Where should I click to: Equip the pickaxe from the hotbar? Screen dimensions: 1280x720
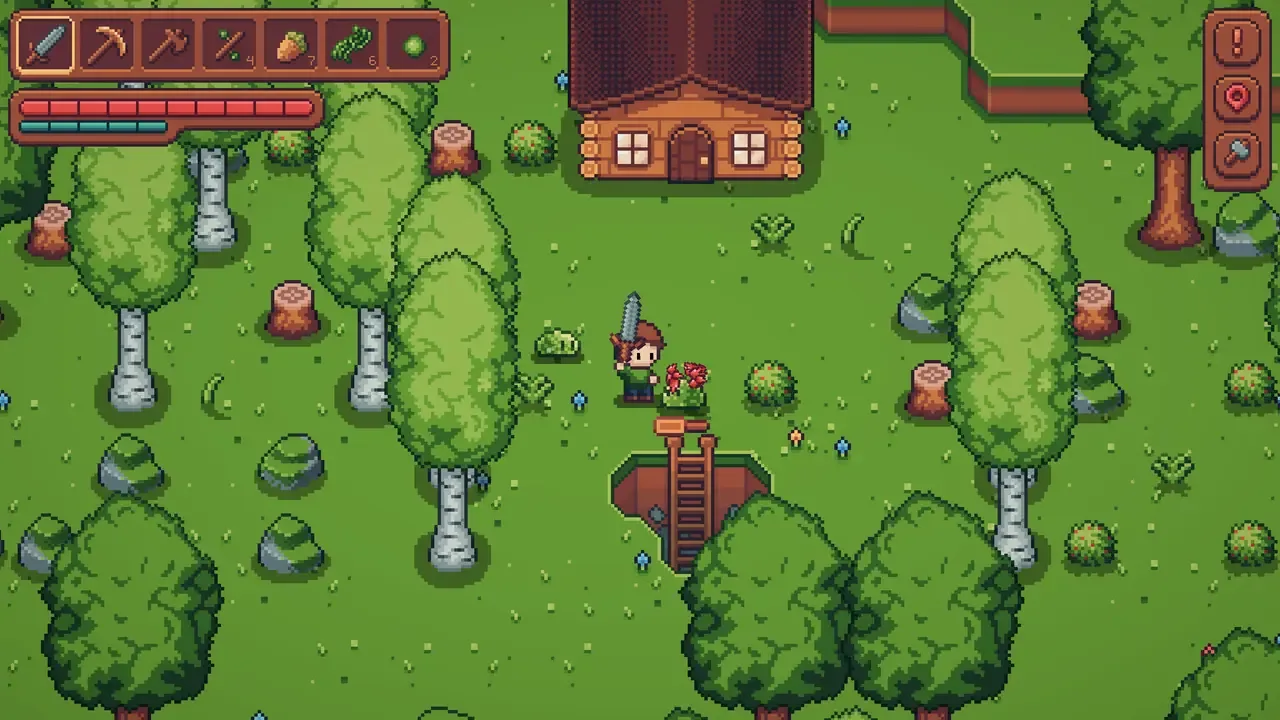point(106,46)
